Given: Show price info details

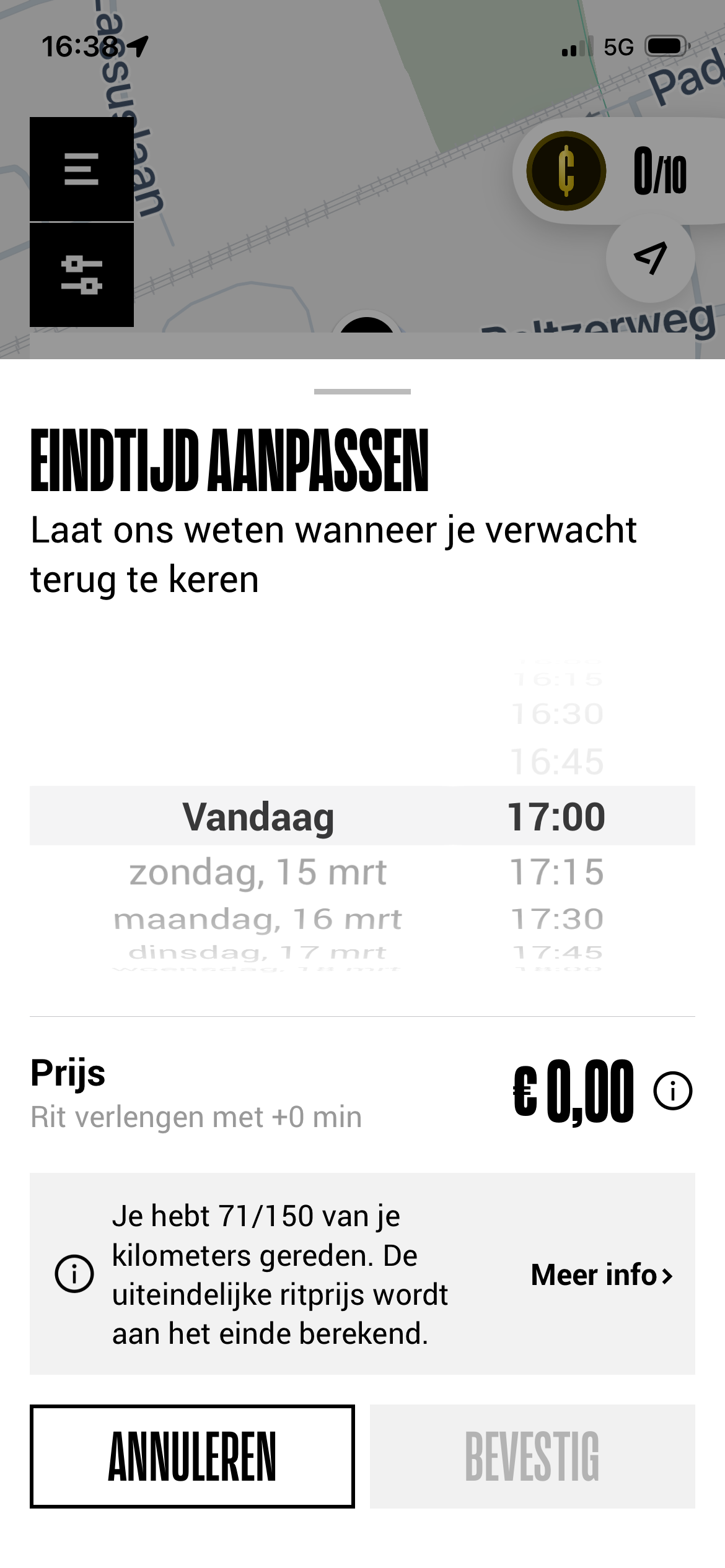Looking at the screenshot, I should [x=672, y=1091].
